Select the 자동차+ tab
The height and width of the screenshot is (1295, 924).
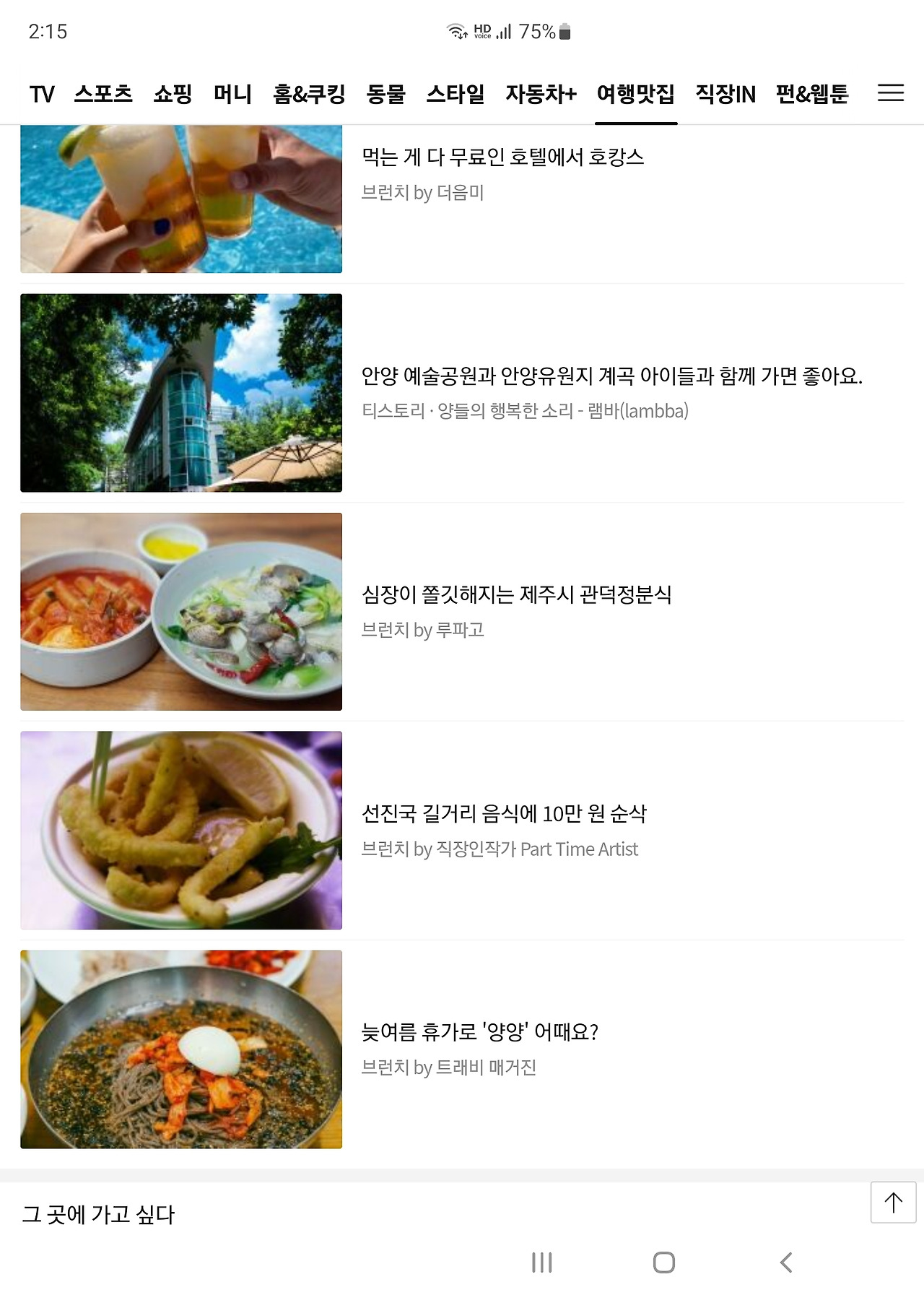pos(541,94)
